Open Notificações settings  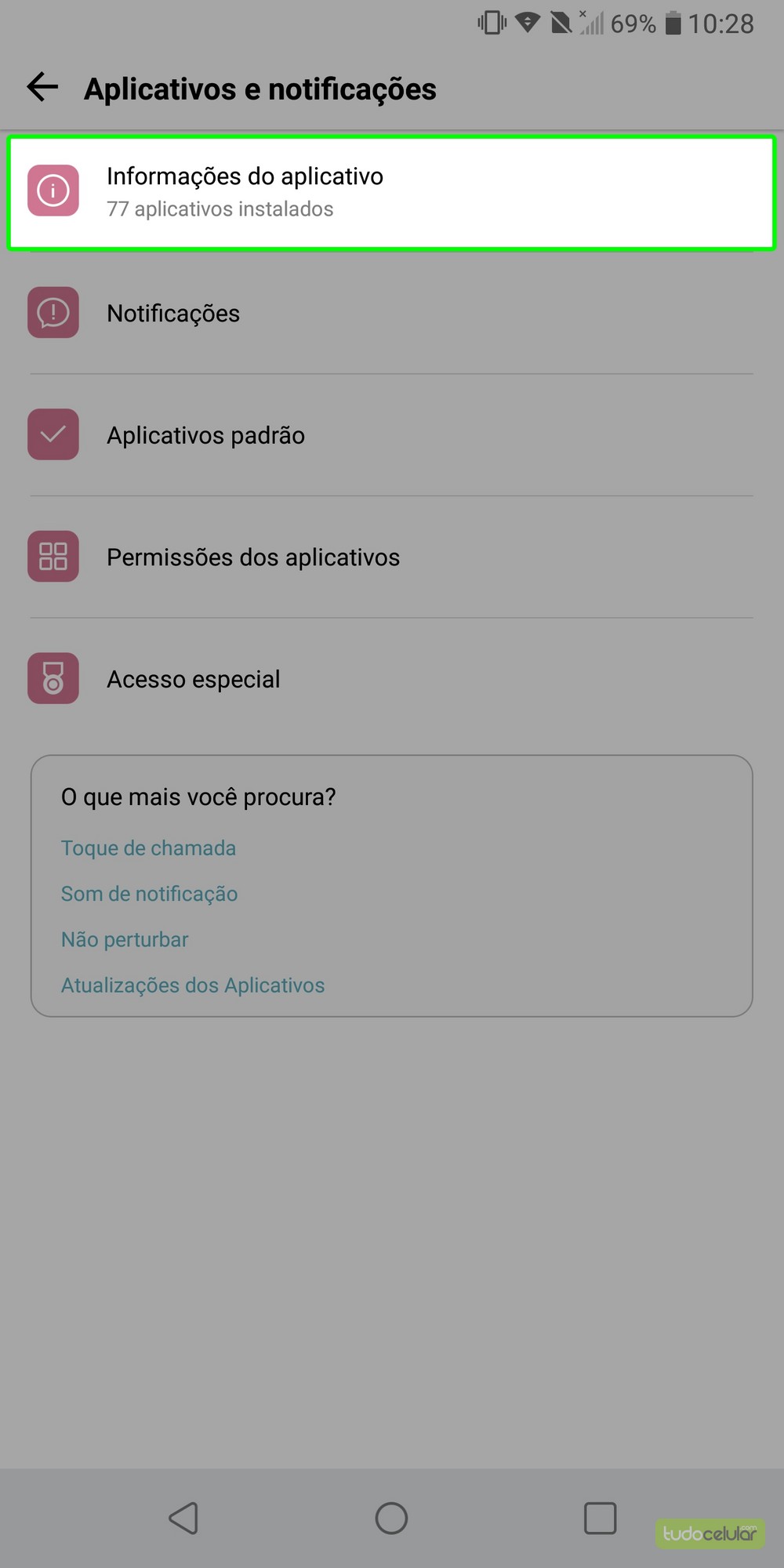(390, 313)
